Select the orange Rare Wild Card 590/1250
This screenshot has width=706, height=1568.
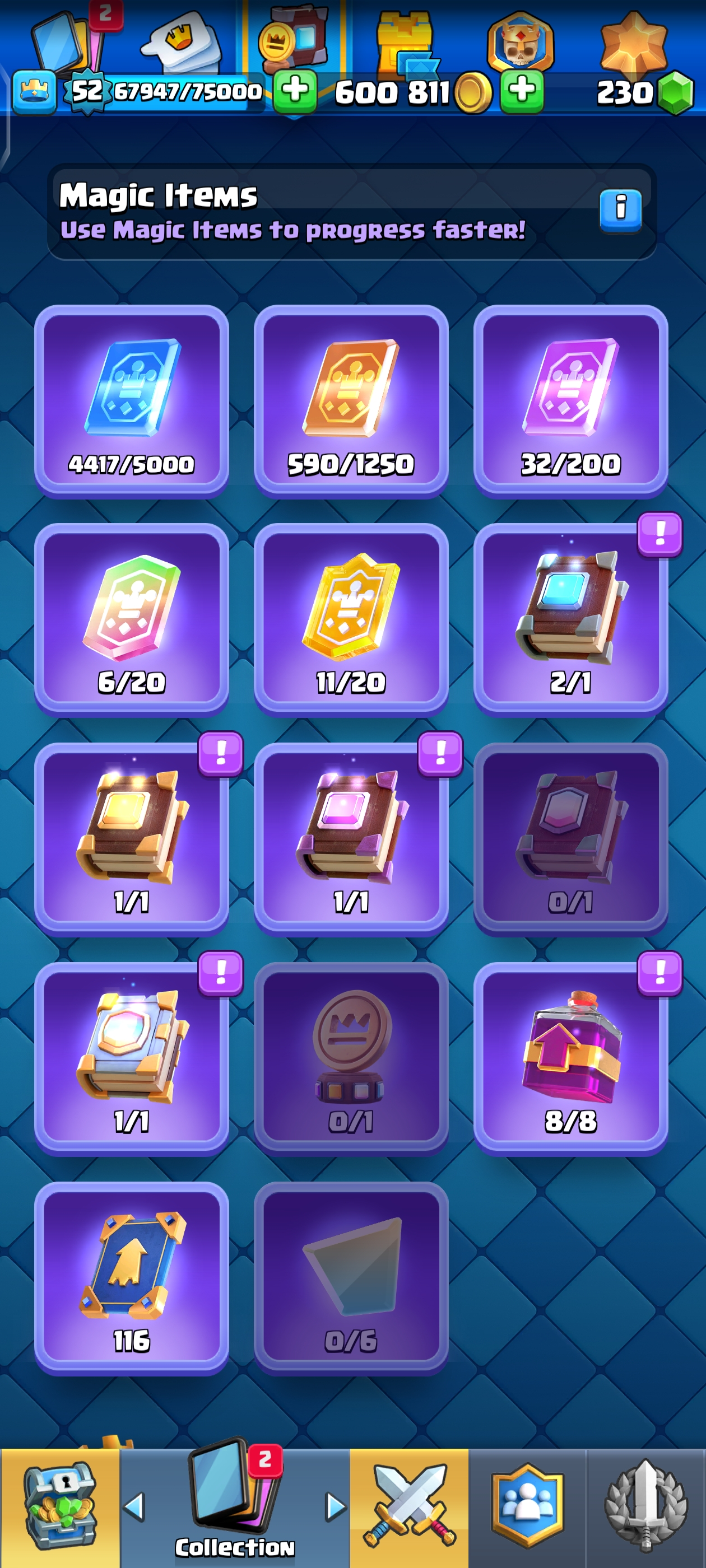coord(351,400)
